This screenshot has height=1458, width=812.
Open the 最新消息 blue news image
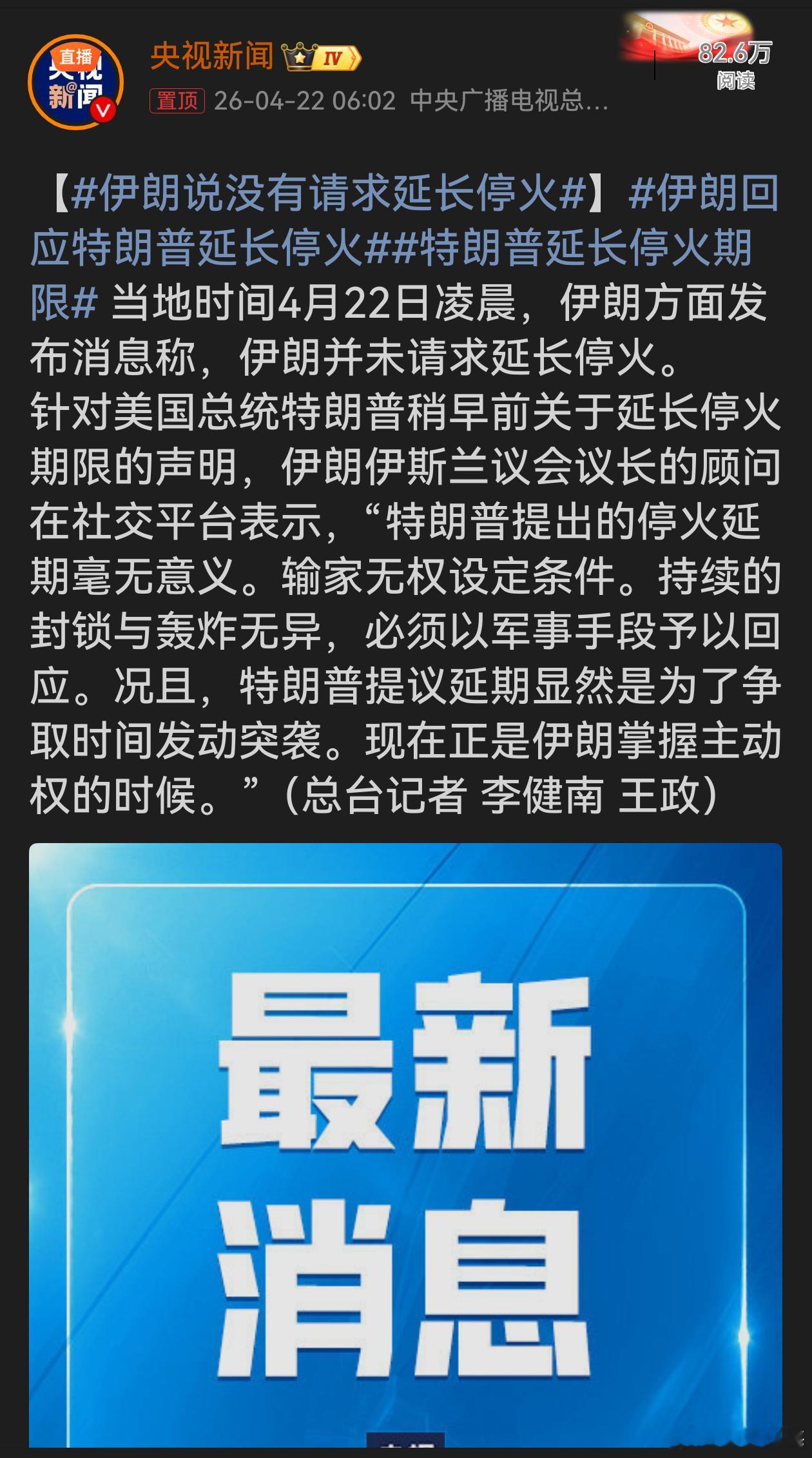[406, 1147]
